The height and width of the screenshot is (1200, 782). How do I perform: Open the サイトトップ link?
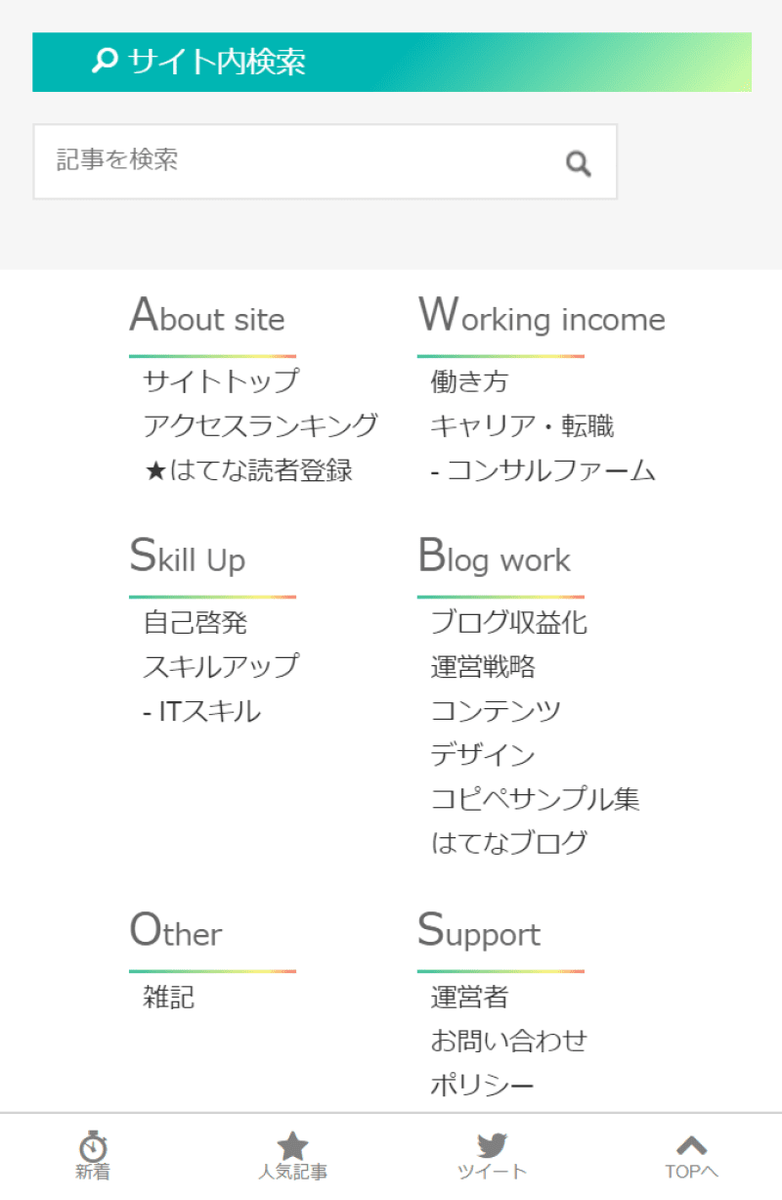(218, 381)
